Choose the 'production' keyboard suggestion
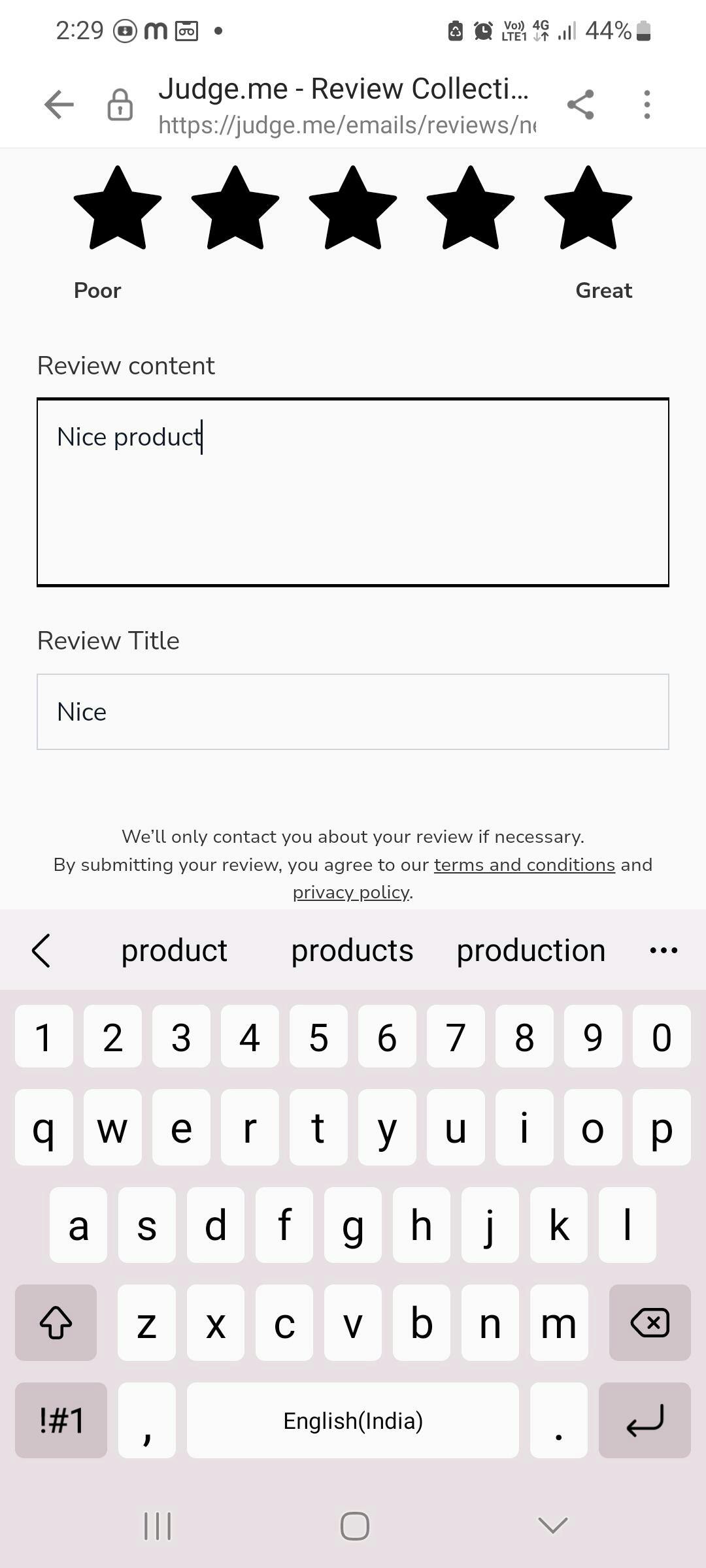This screenshot has height=1568, width=706. (x=531, y=950)
